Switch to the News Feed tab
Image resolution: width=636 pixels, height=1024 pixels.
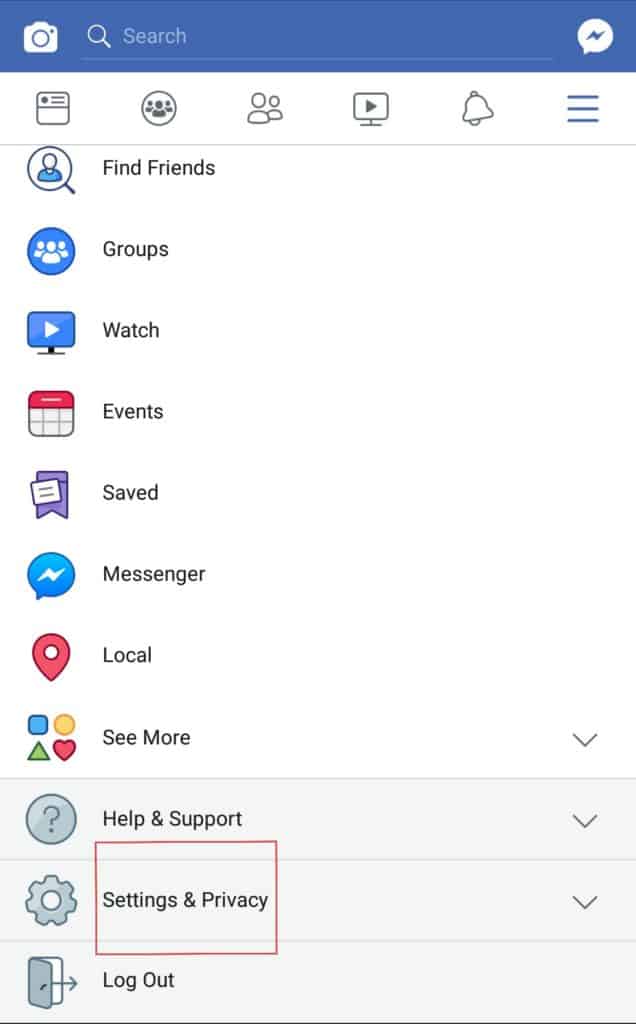click(53, 108)
